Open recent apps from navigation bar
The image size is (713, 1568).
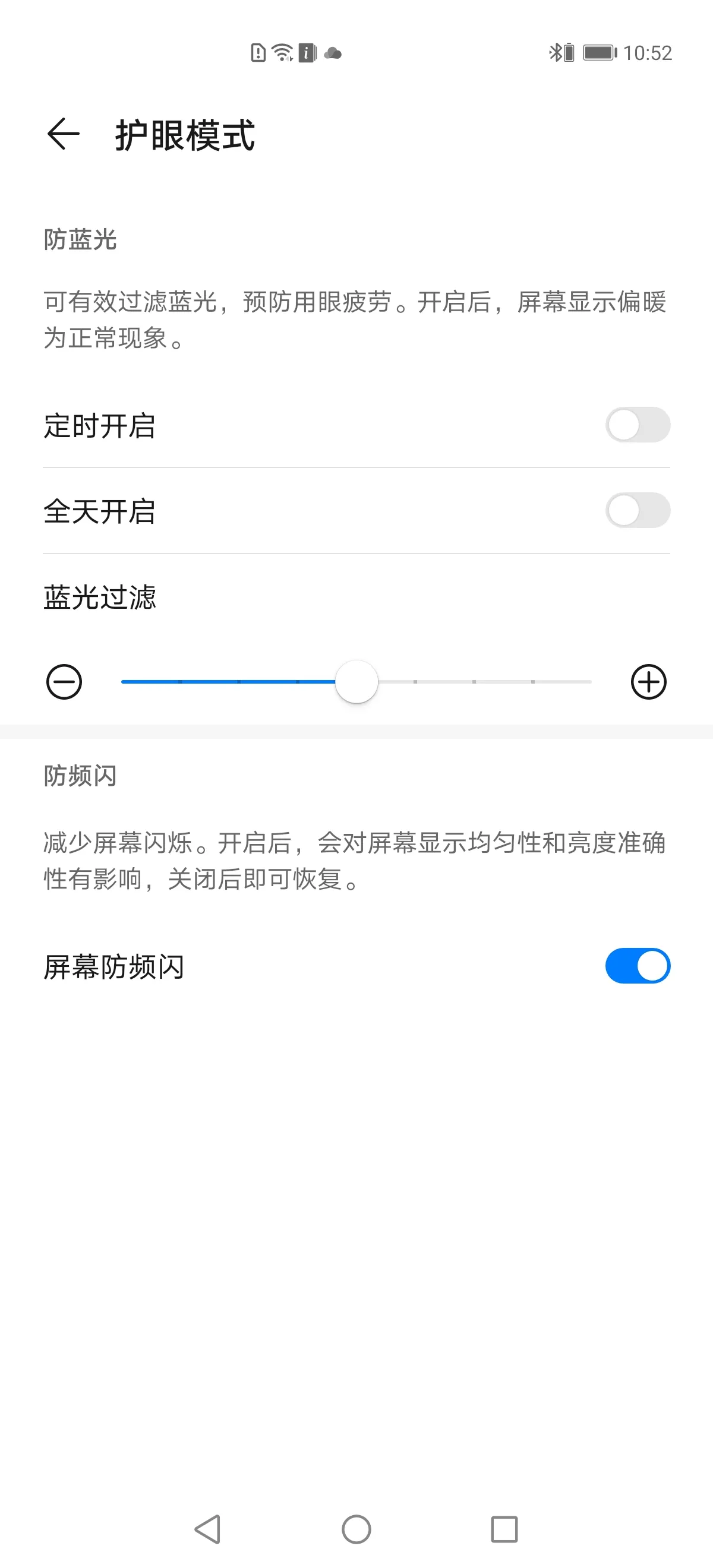tap(504, 1529)
